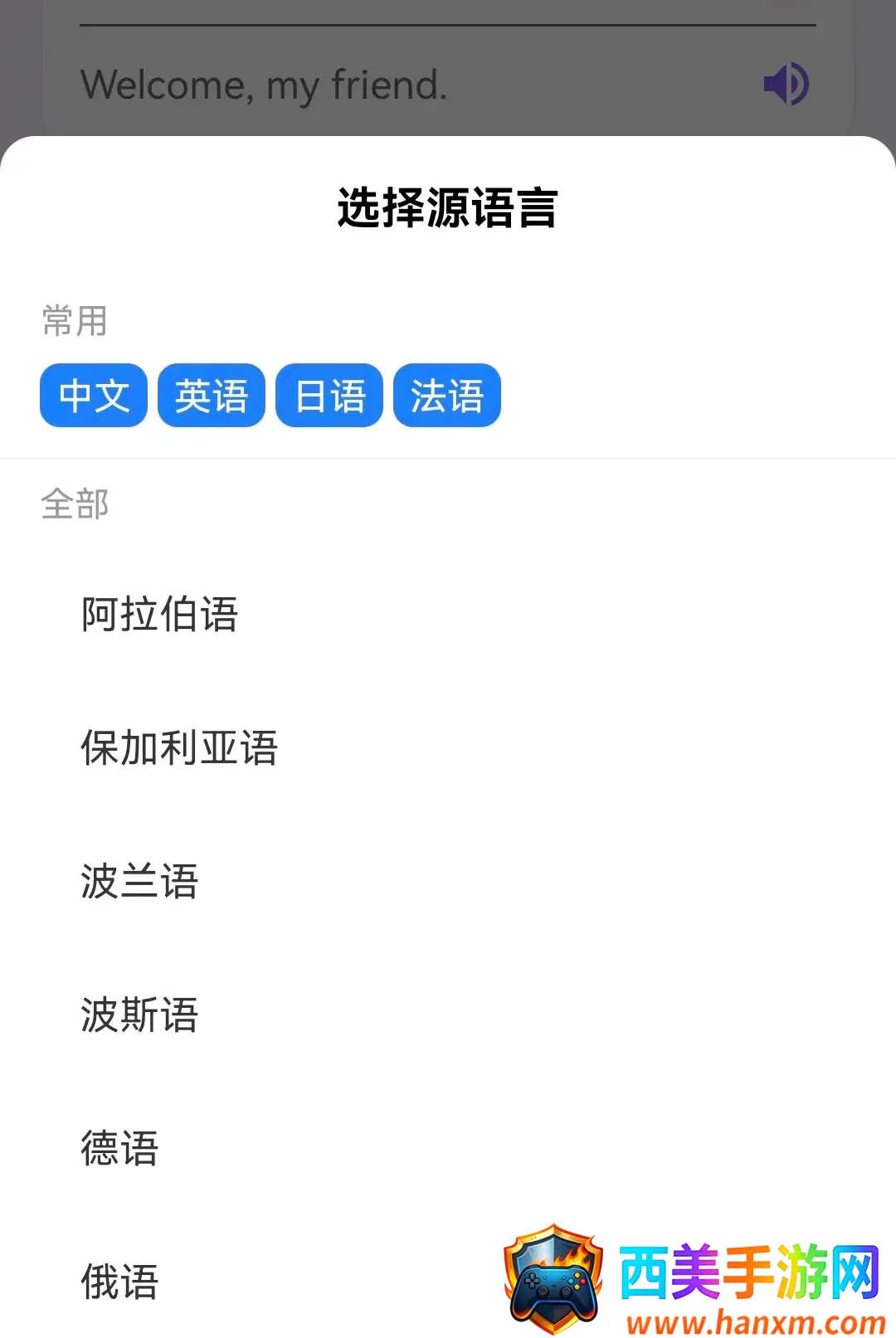Tap the 法语 chip

coord(447,396)
